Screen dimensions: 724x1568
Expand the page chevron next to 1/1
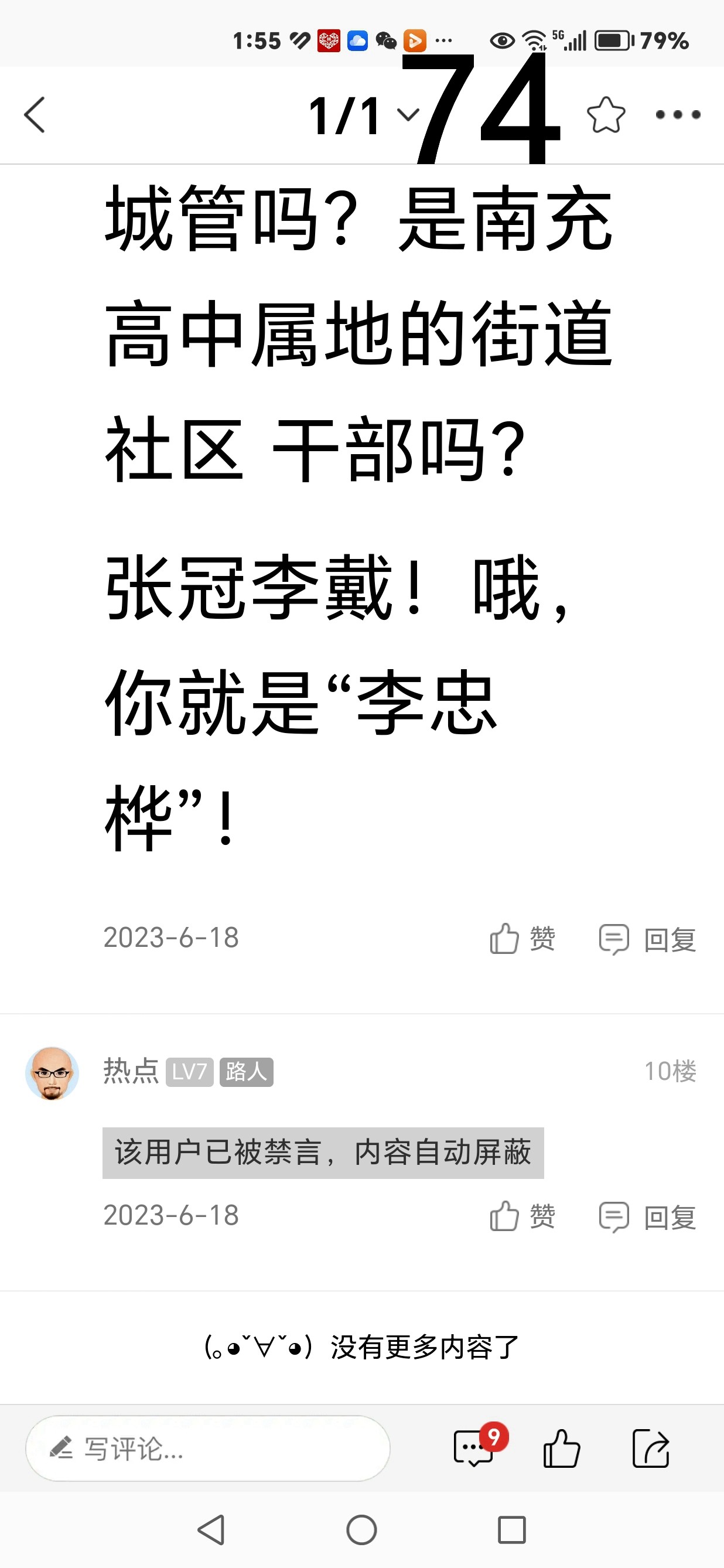click(407, 114)
